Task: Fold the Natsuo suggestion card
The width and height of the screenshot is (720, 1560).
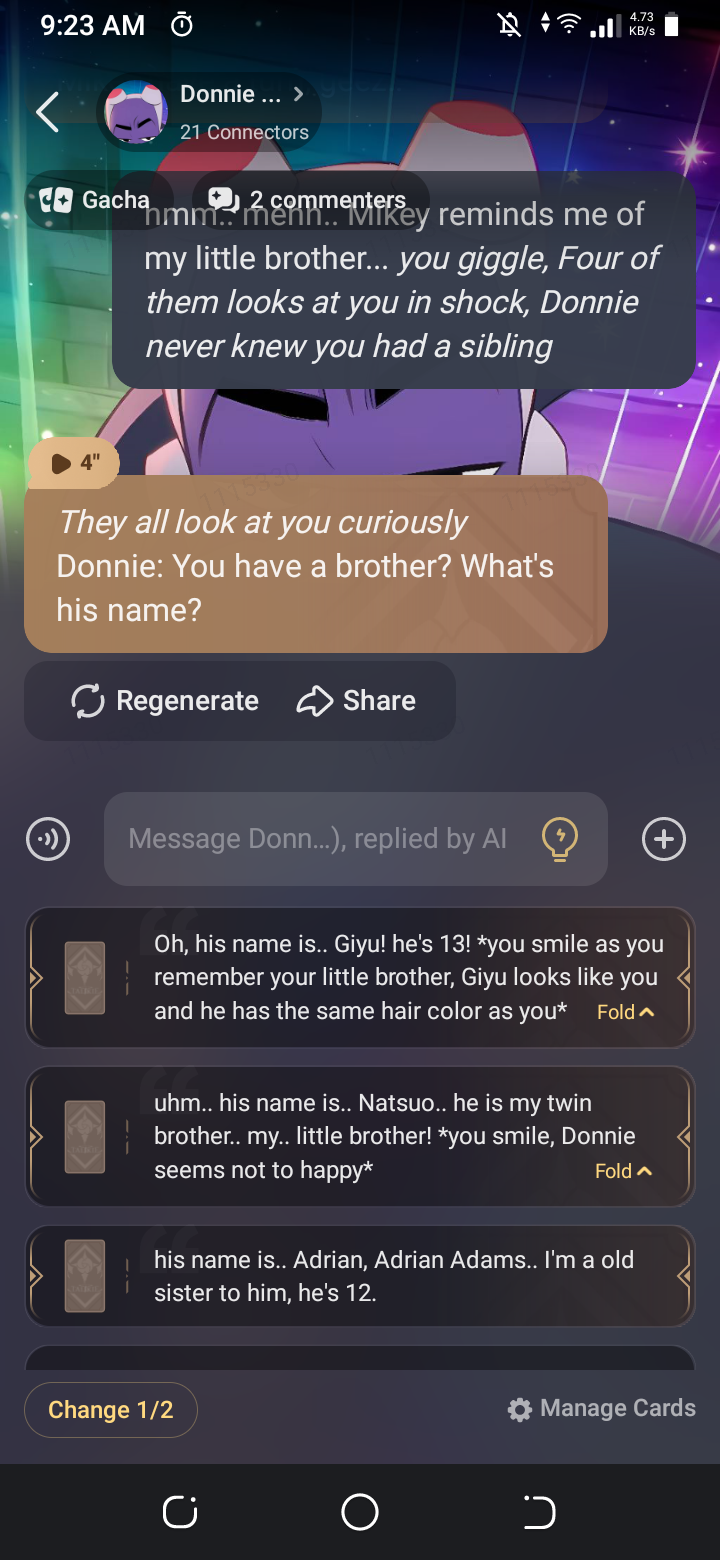Action: (x=623, y=1171)
